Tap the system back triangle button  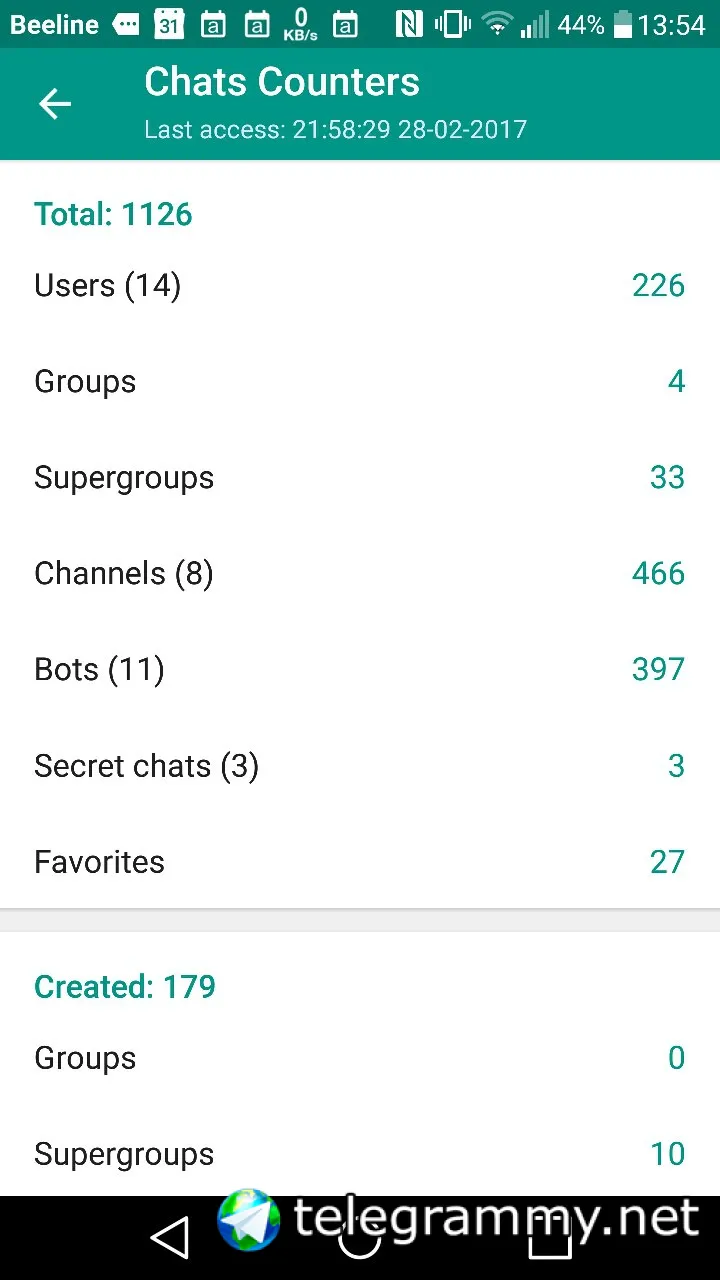[169, 1238]
